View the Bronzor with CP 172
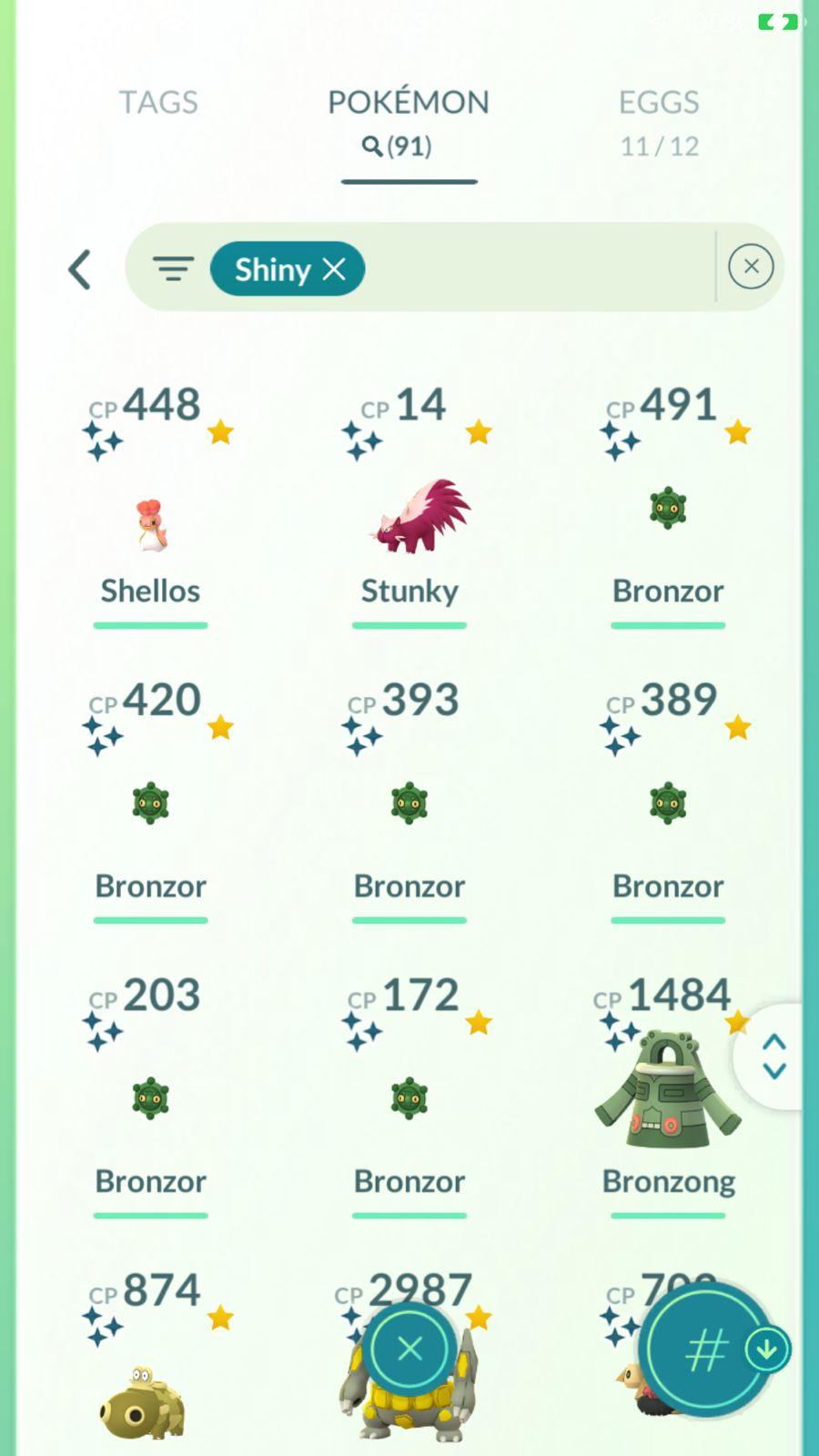Viewport: 819px width, 1456px height. click(409, 1099)
